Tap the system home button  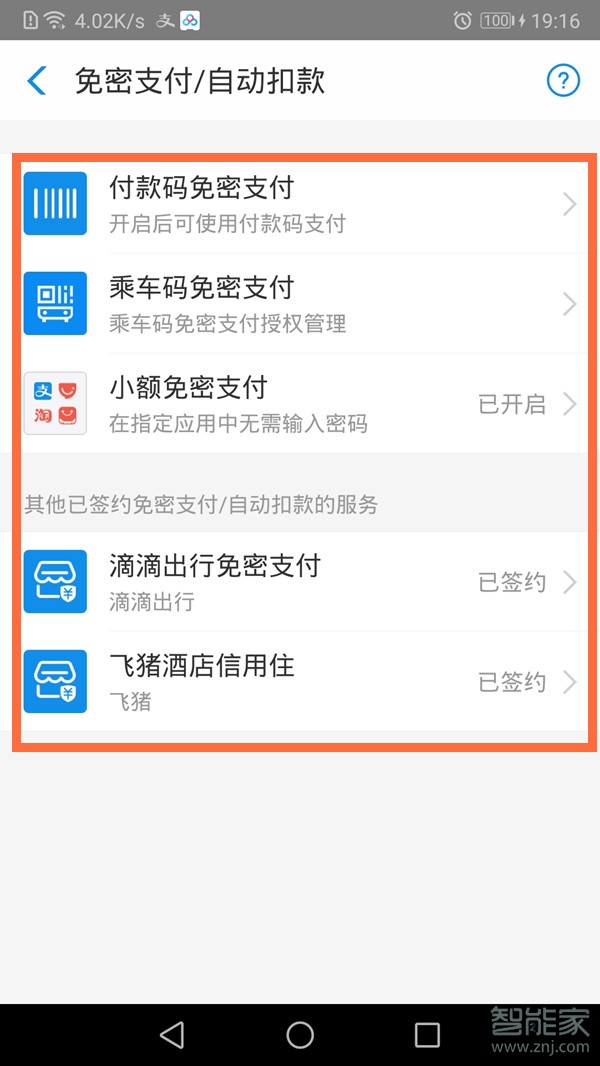[300, 1035]
